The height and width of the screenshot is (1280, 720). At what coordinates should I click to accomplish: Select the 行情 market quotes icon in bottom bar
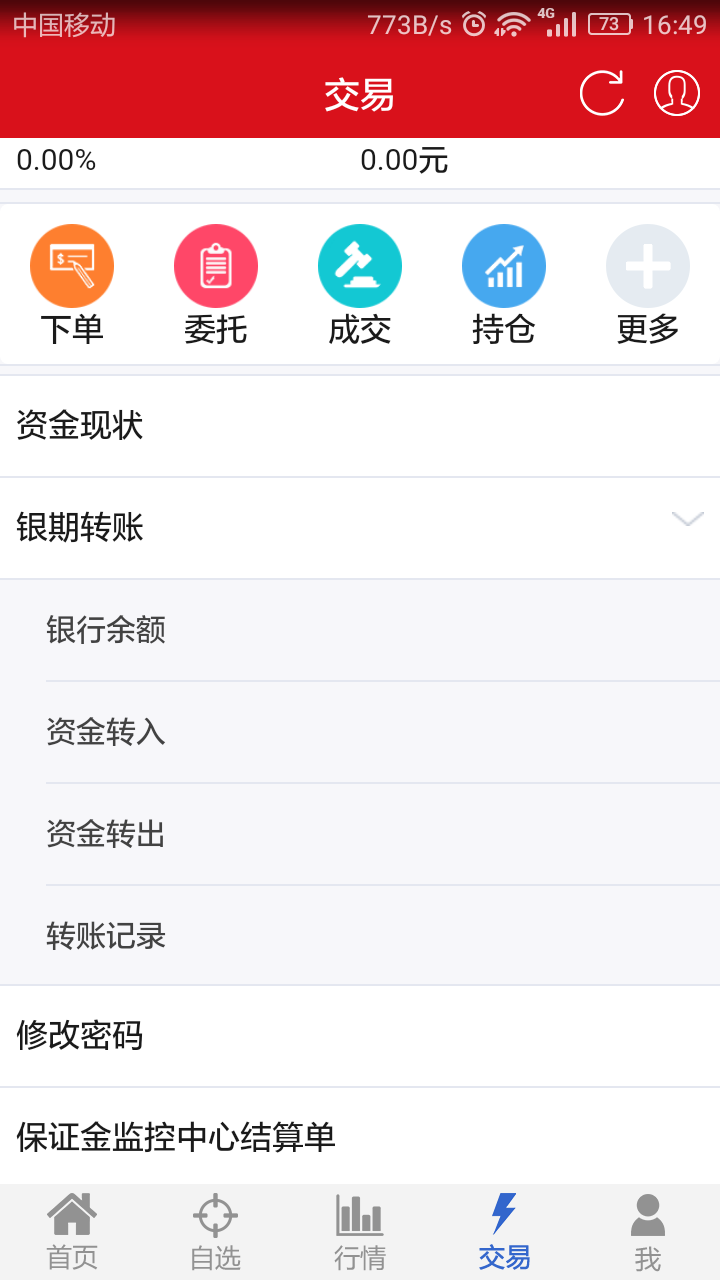(x=358, y=1230)
